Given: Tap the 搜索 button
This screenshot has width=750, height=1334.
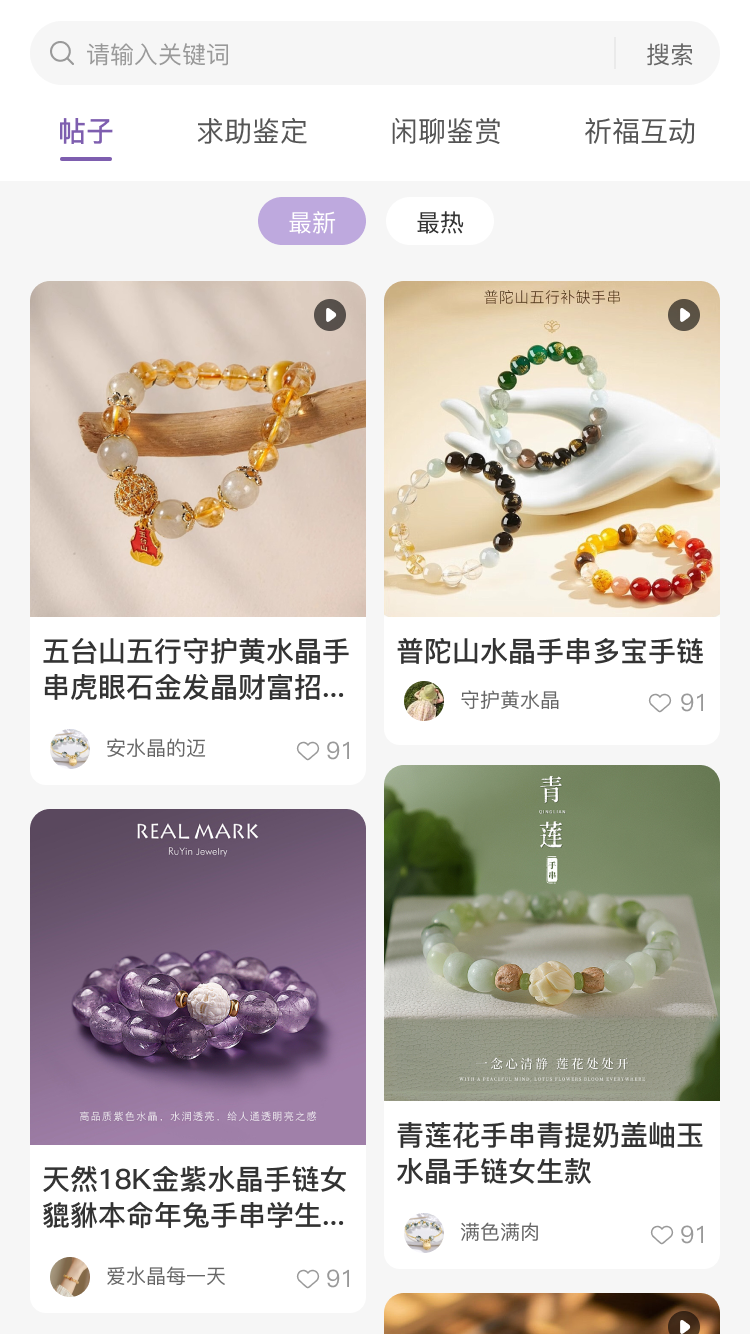Looking at the screenshot, I should point(669,54).
